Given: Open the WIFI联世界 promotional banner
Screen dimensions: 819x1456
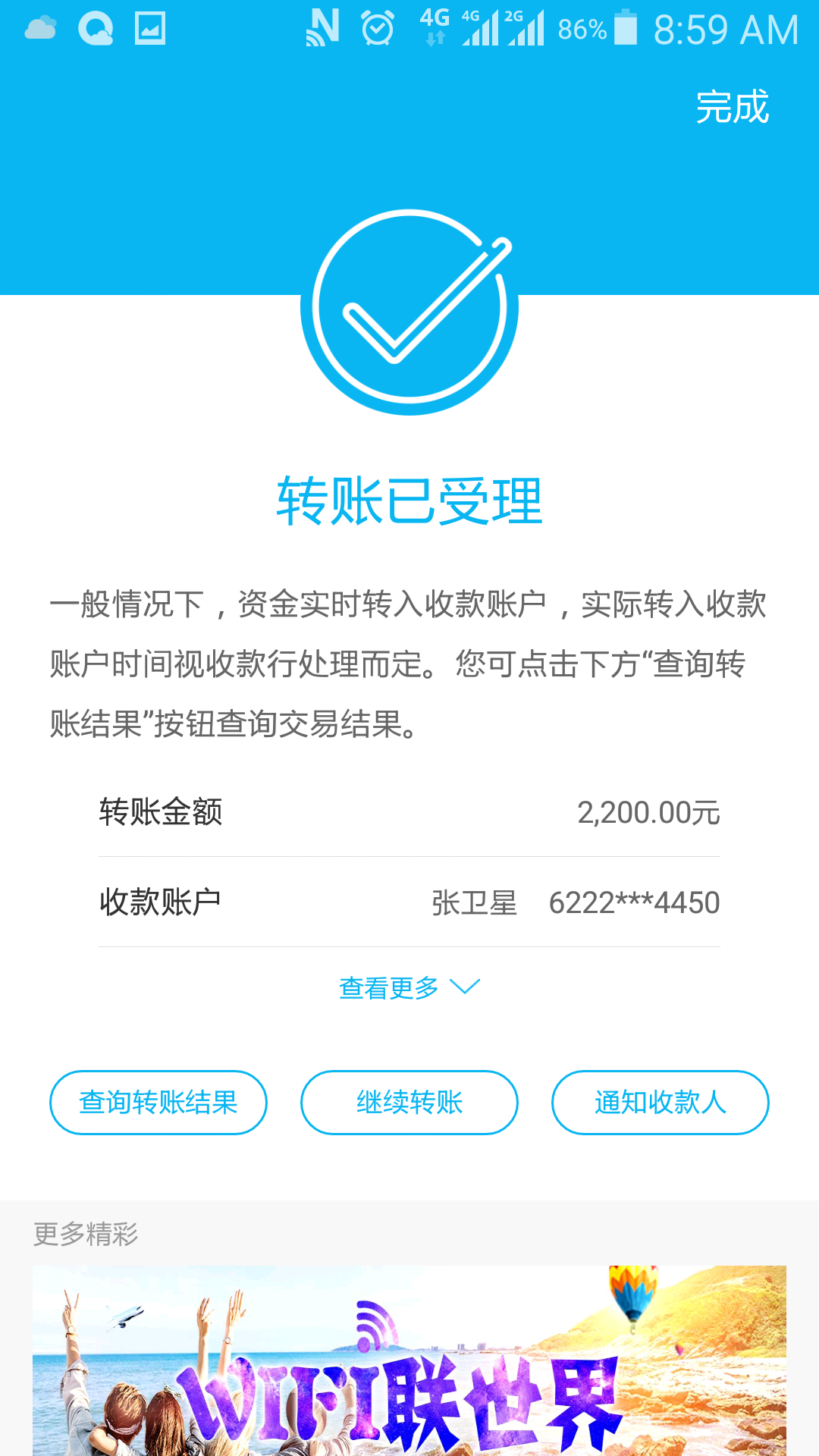Looking at the screenshot, I should (x=409, y=1361).
